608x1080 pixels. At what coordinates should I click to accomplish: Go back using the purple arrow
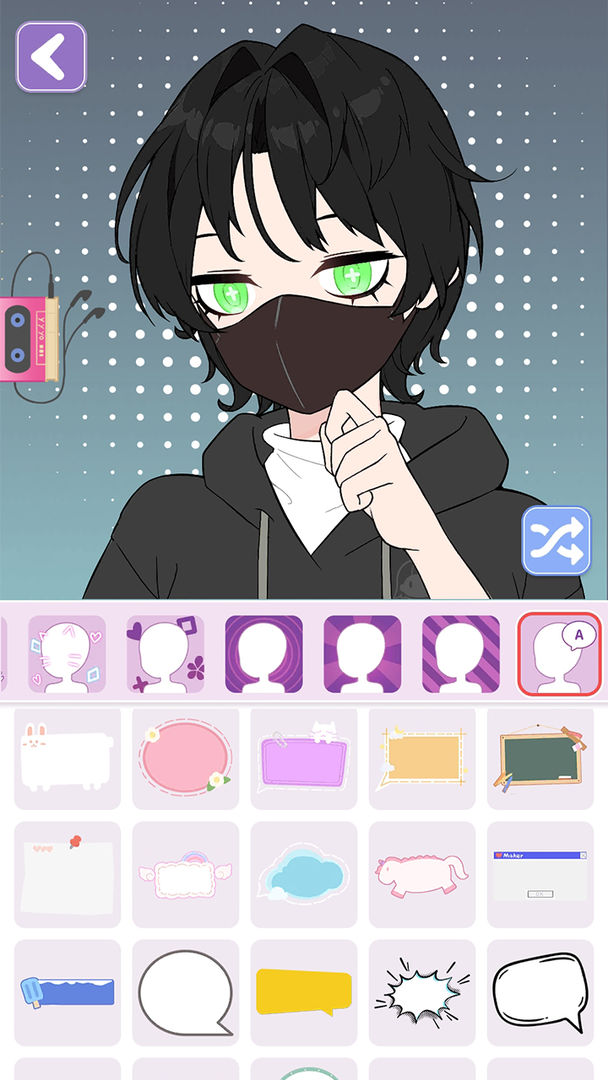(51, 57)
